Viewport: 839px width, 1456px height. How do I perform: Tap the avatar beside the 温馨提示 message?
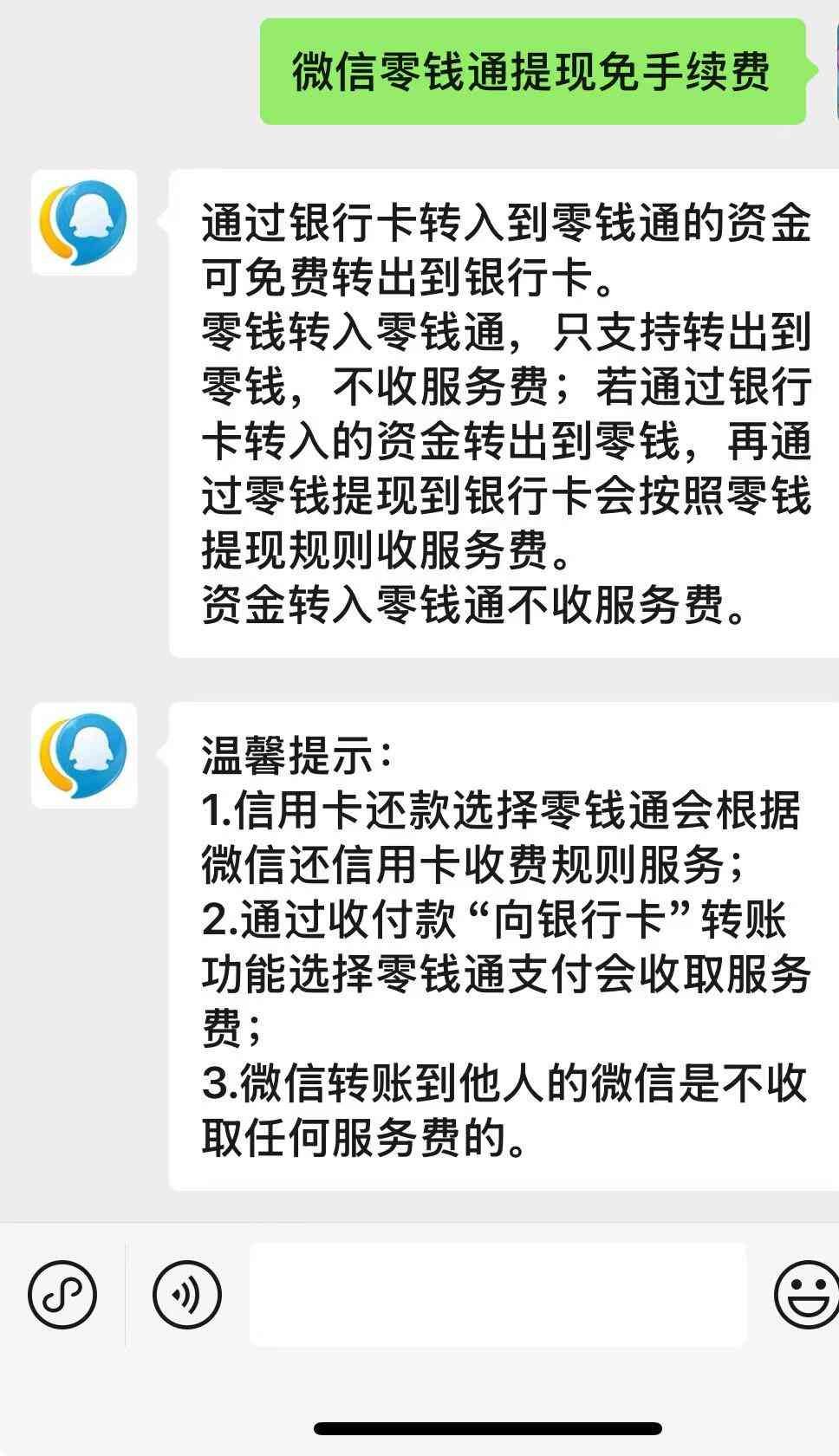(x=84, y=755)
